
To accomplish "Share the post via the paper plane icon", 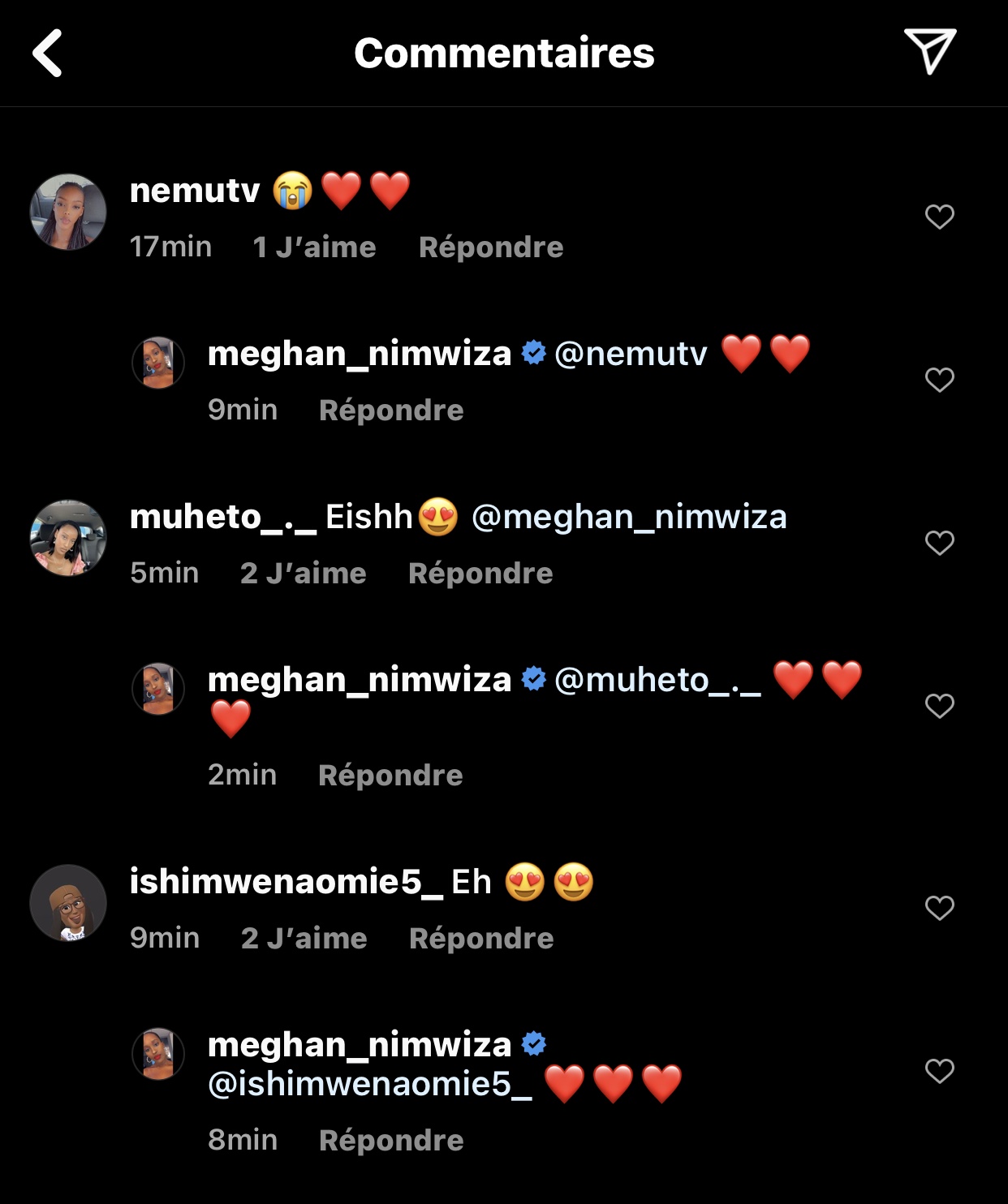I will point(929,51).
